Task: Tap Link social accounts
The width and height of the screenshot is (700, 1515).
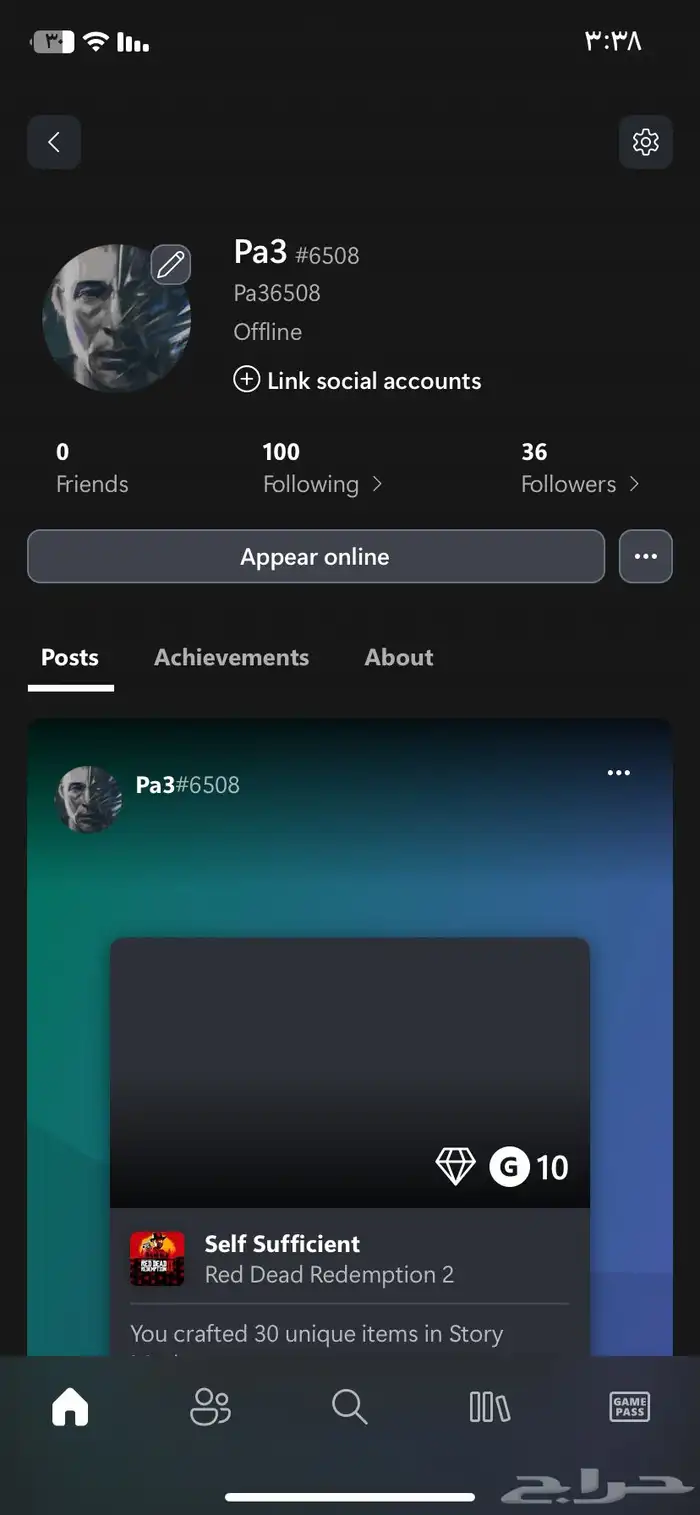Action: (357, 381)
